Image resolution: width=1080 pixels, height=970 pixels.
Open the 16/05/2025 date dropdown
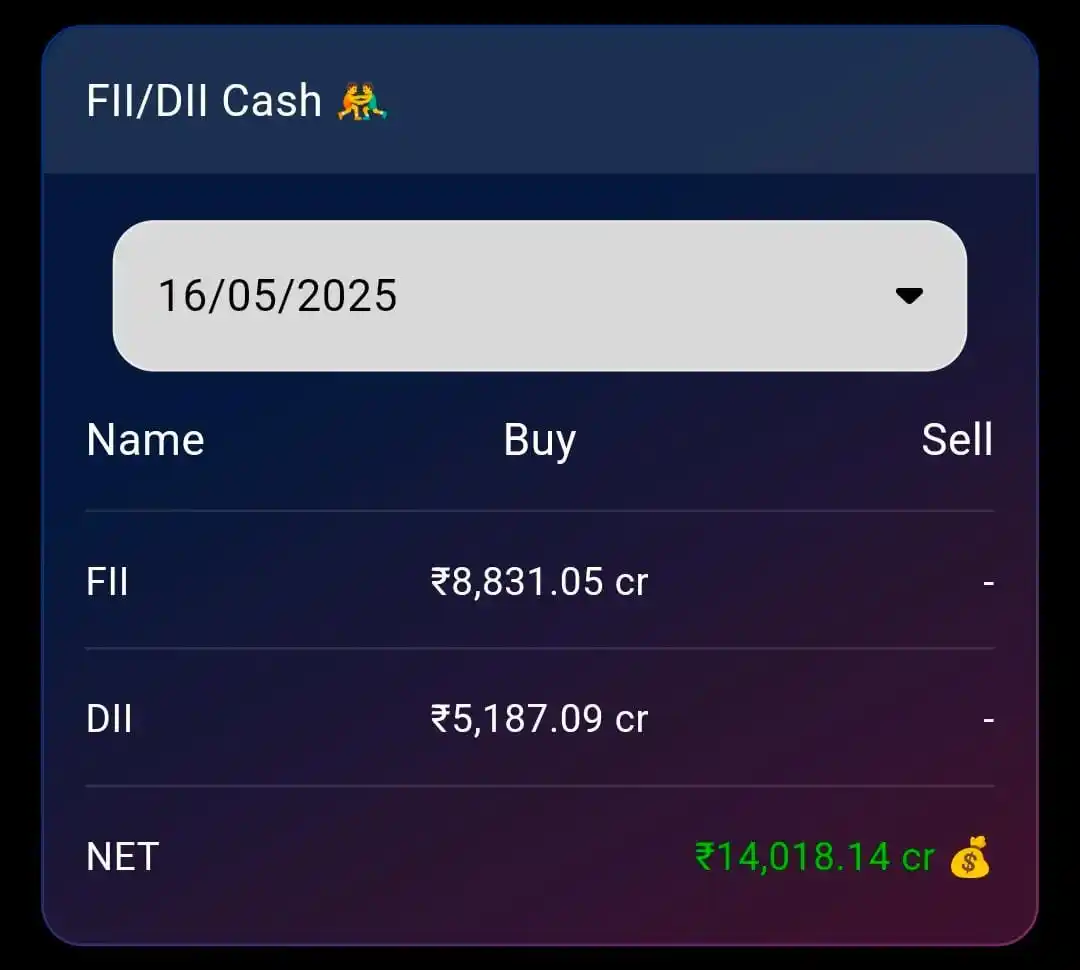[x=540, y=296]
